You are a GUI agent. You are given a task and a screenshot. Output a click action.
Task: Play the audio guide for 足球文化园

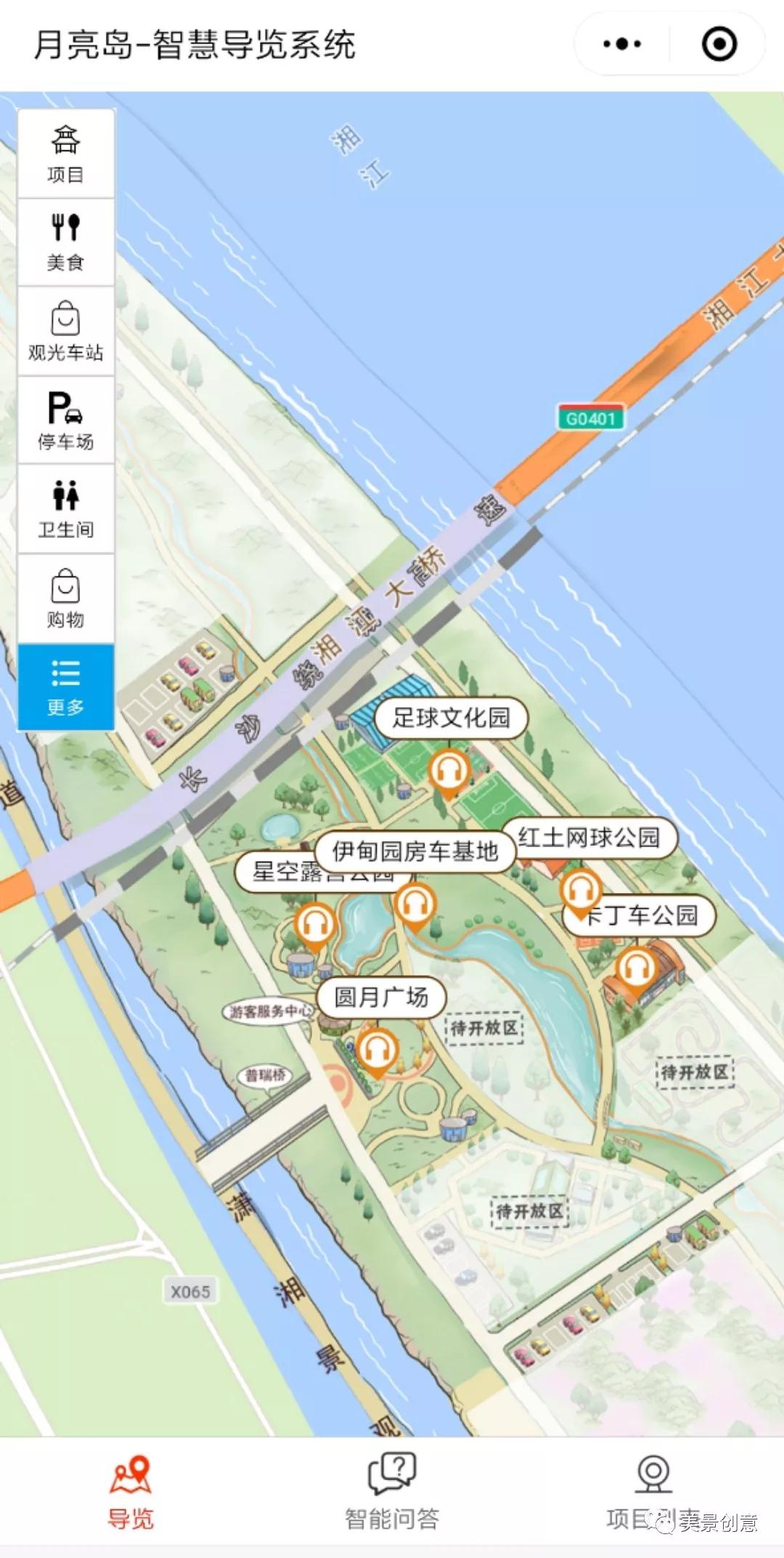449,771
